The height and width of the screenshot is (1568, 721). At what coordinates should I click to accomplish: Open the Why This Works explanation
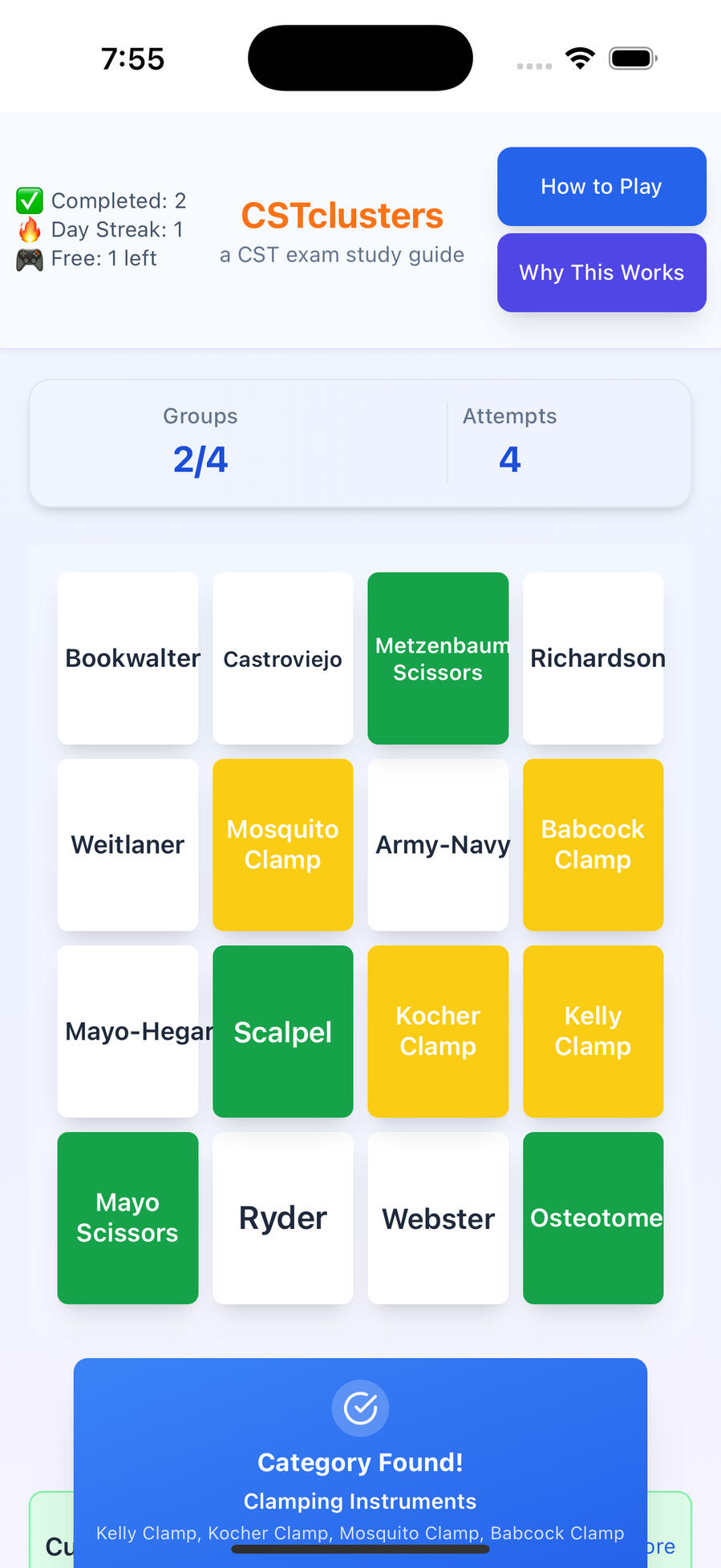pos(602,273)
